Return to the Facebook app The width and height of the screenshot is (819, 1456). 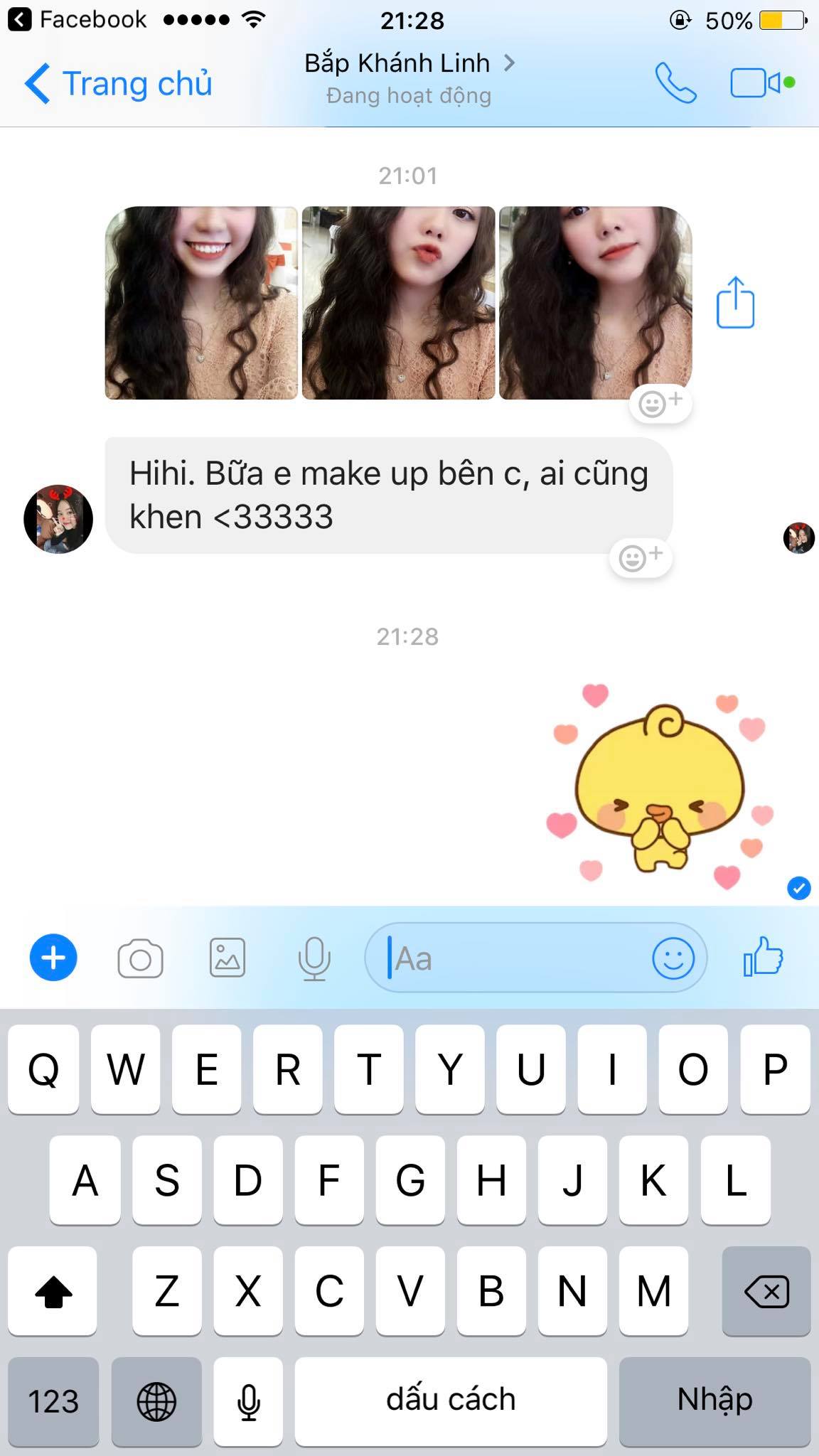[x=77, y=19]
